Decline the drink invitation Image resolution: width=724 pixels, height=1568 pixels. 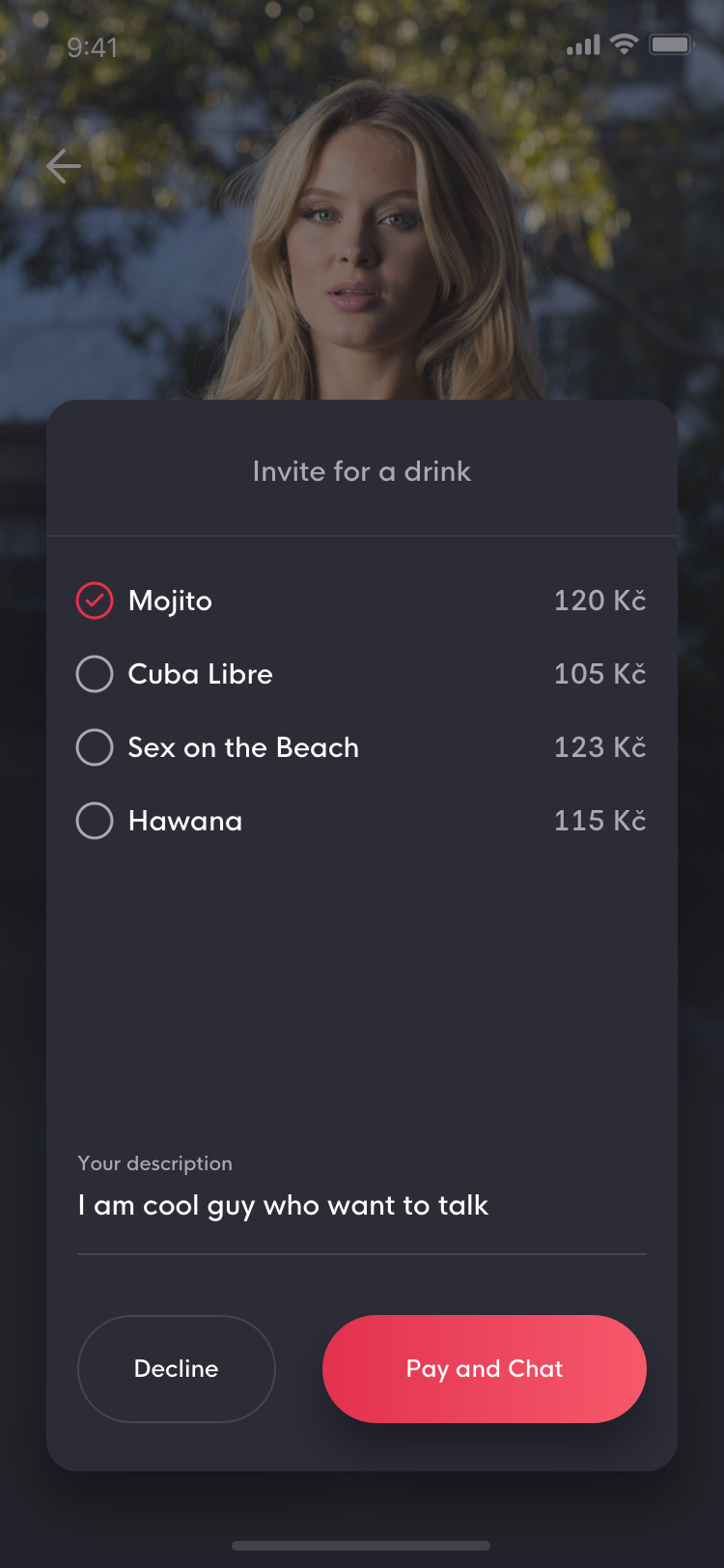click(177, 1369)
